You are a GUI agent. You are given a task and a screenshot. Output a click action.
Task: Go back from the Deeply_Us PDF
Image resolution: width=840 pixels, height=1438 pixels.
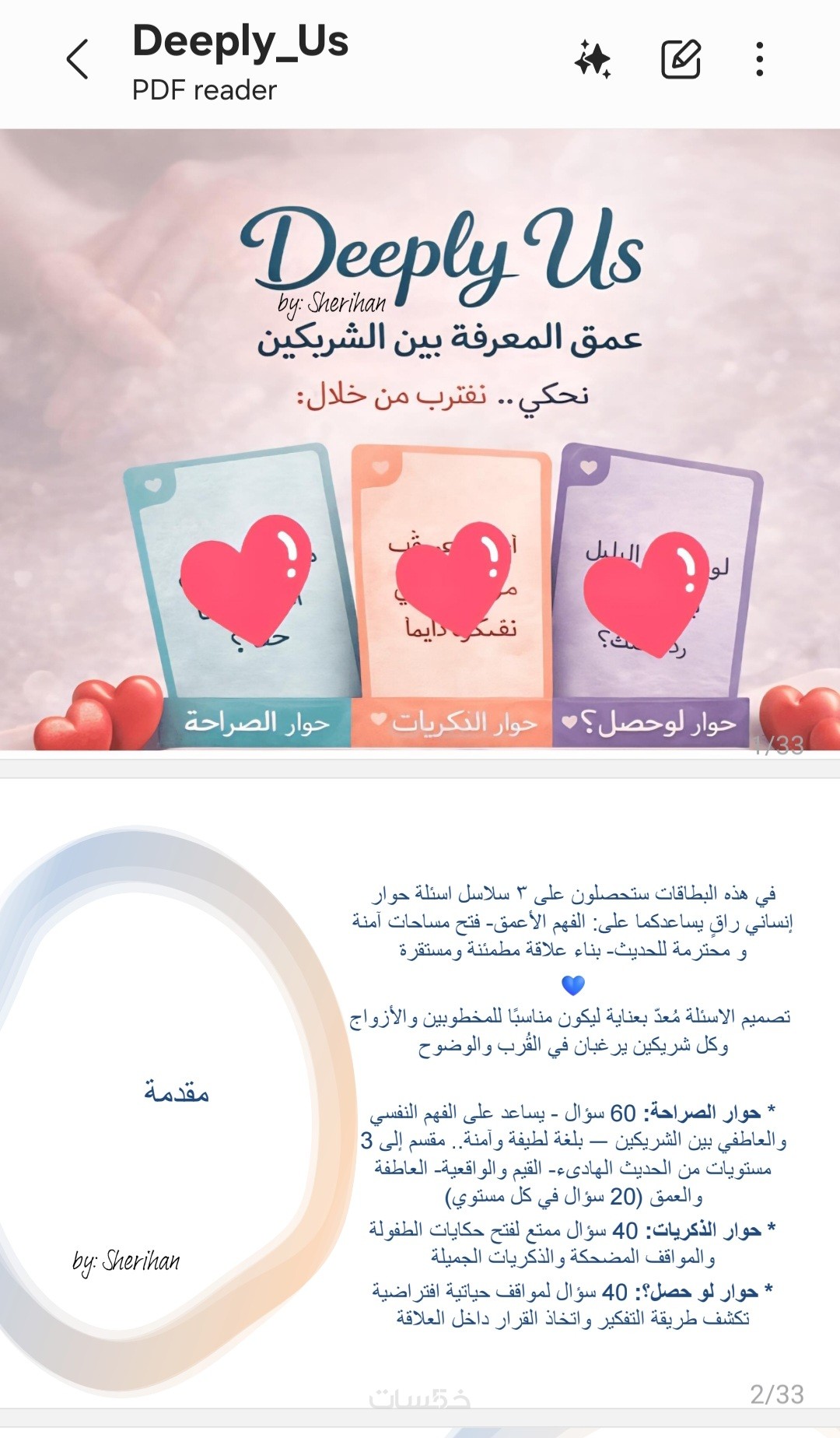click(77, 60)
